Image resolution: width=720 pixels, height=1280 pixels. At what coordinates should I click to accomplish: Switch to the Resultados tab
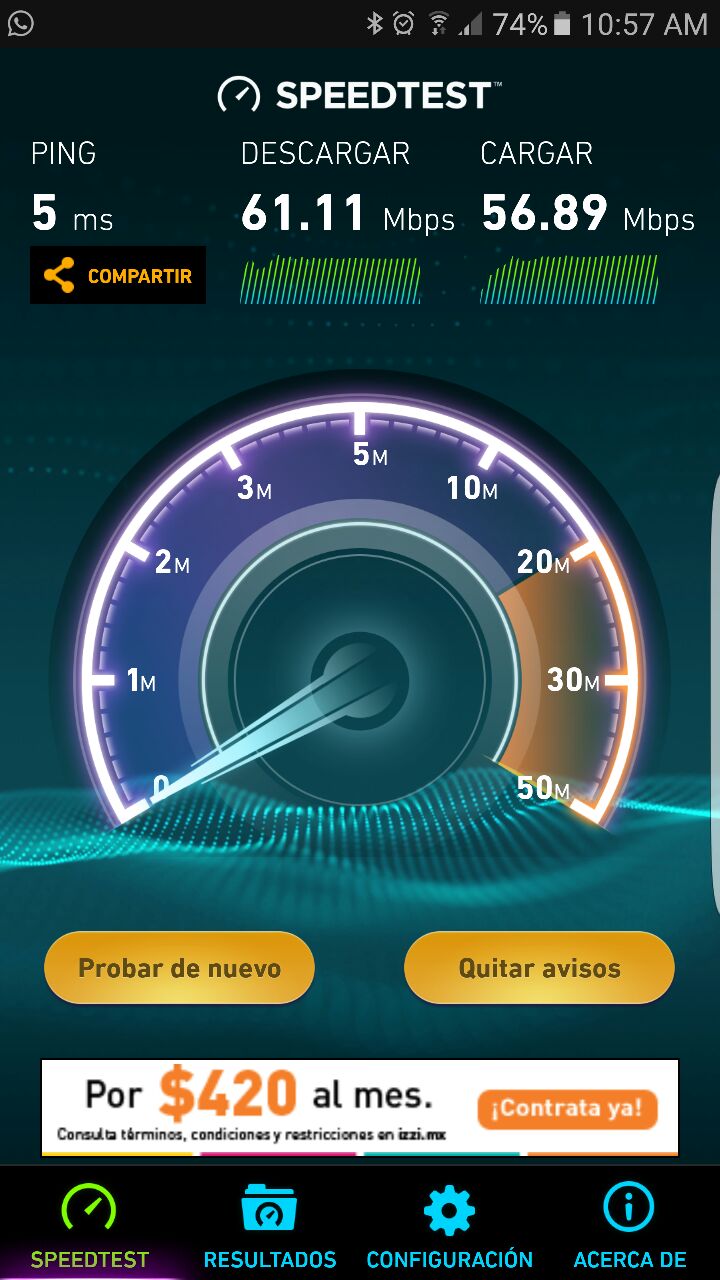coord(269,1226)
